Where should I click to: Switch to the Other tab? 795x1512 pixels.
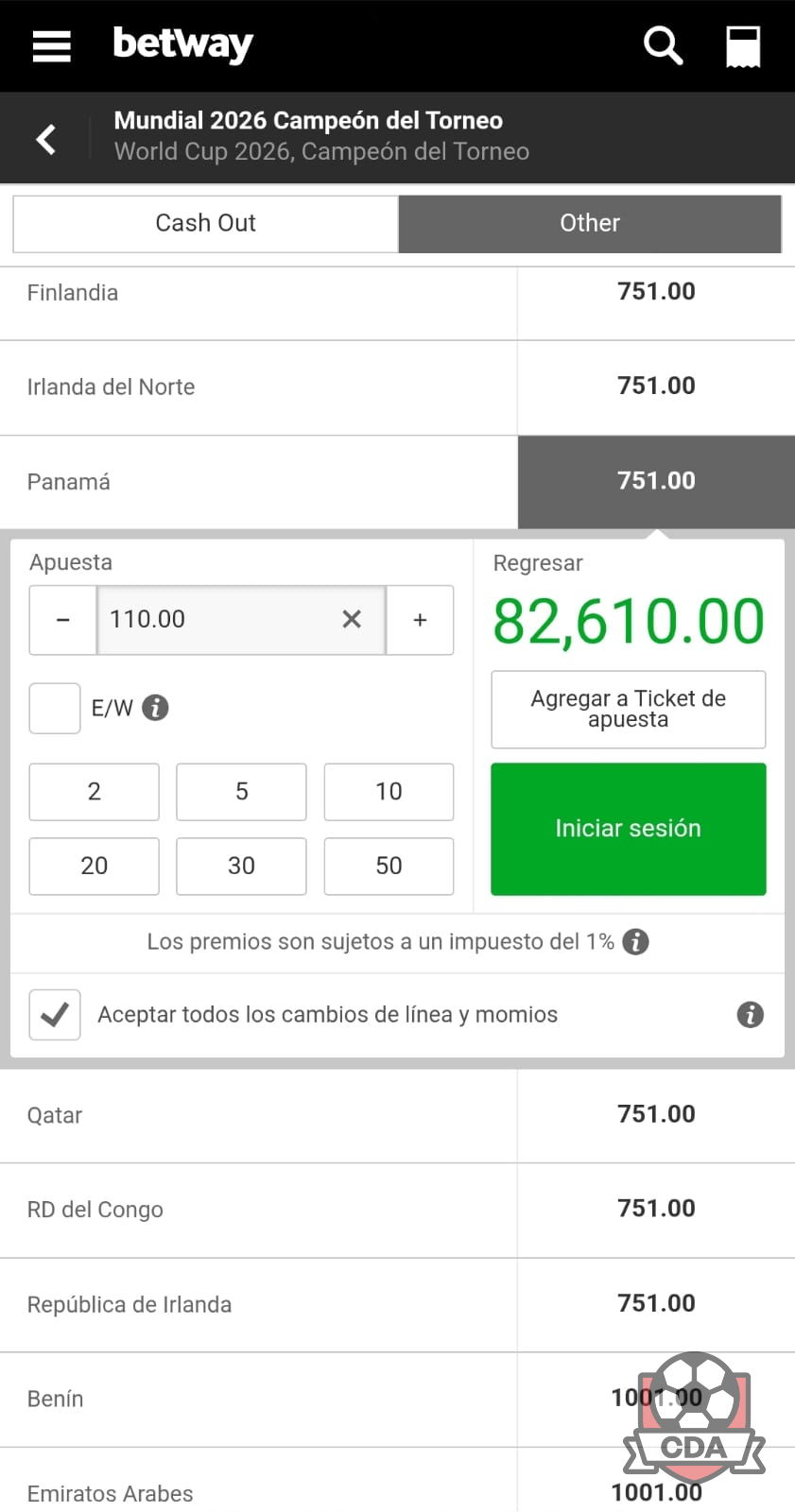(590, 224)
